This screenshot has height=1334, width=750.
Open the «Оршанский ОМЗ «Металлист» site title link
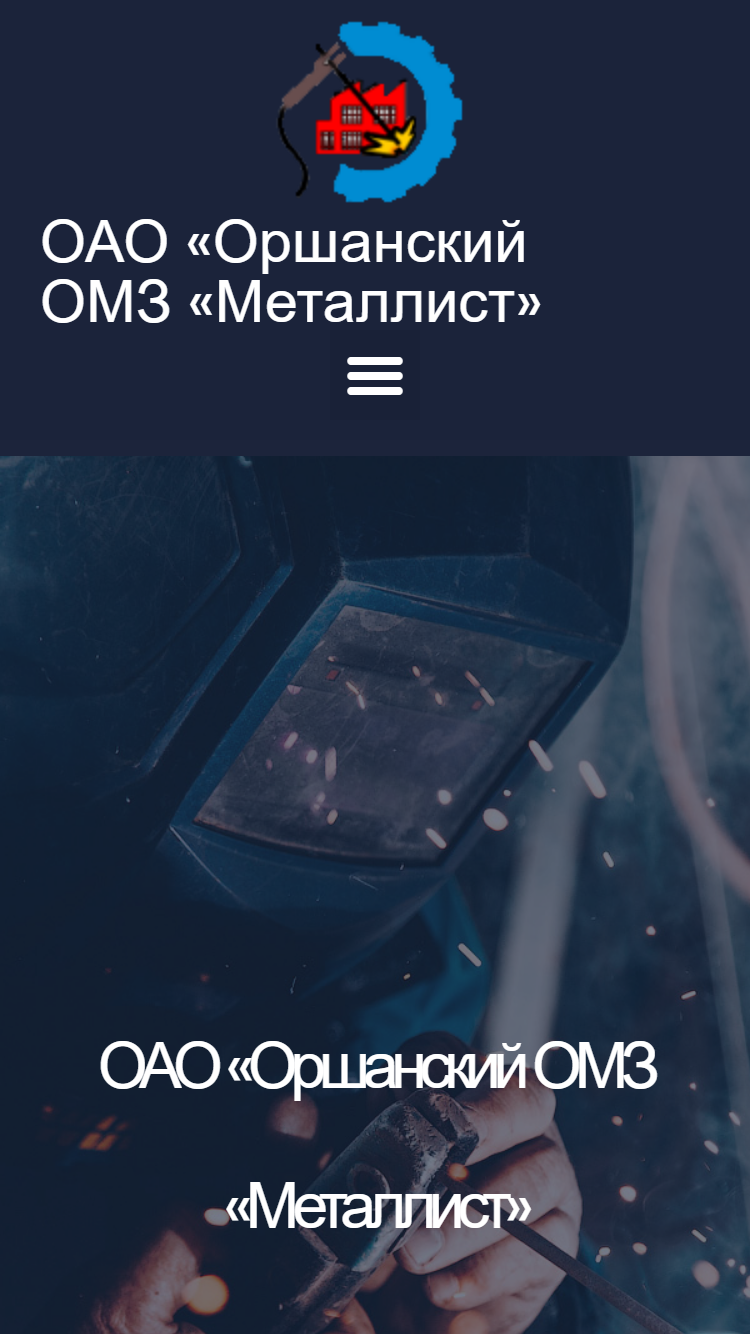[291, 272]
